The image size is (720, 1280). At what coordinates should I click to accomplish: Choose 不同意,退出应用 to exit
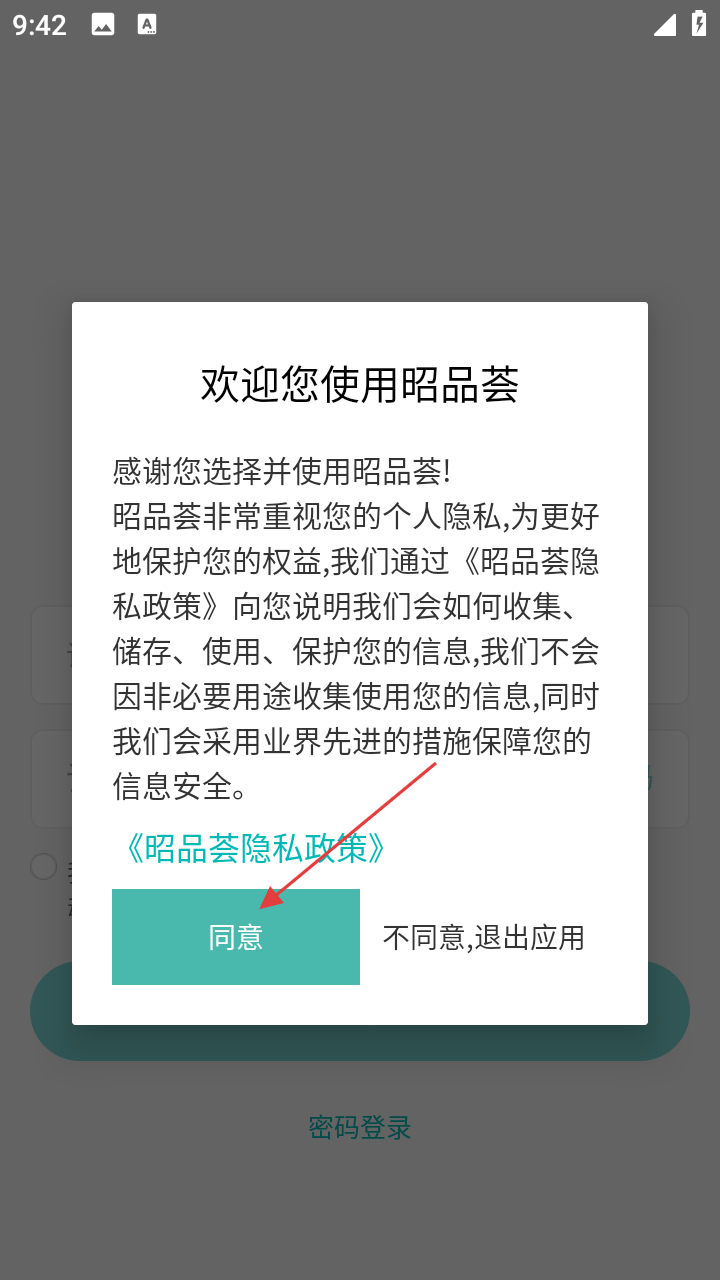(x=483, y=938)
